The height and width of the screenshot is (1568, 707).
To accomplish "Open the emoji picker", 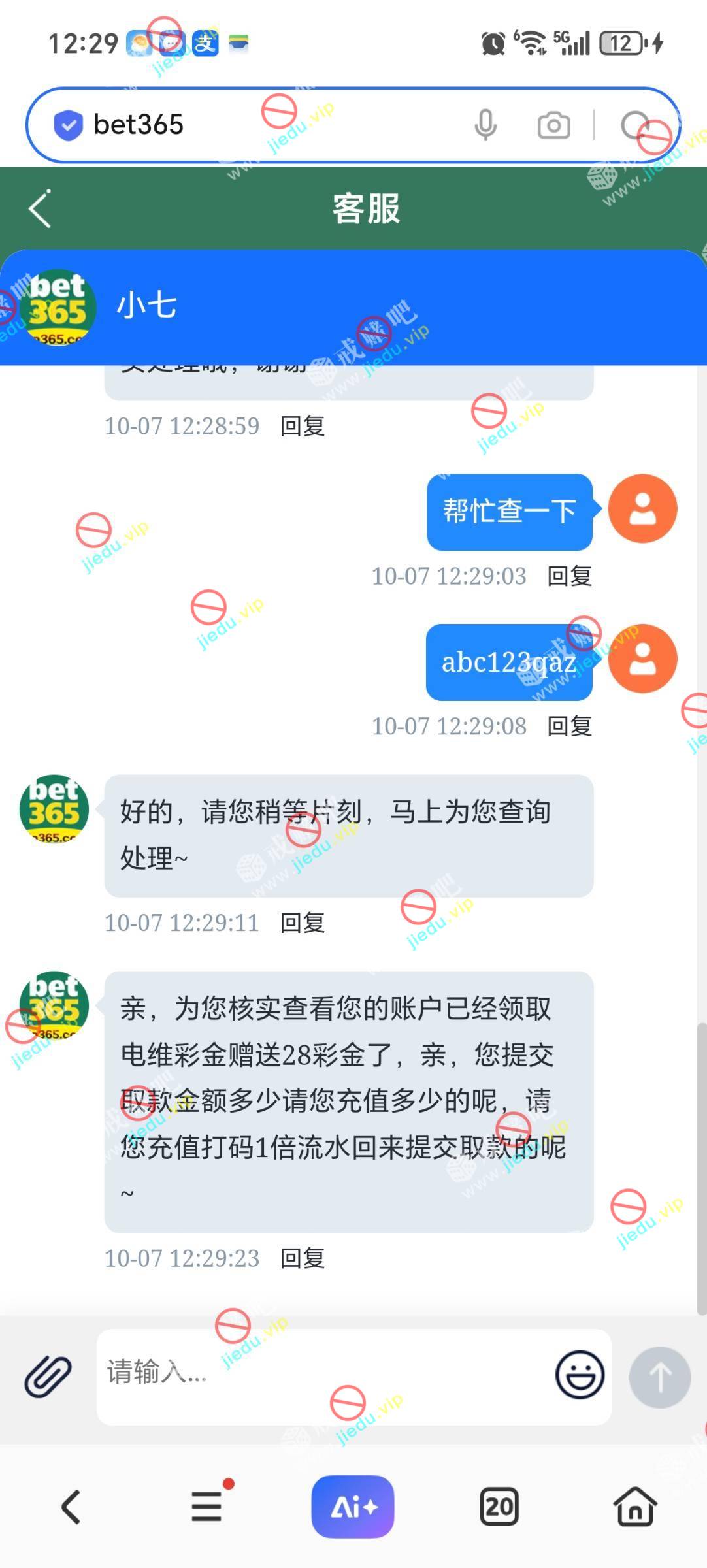I will (580, 1375).
